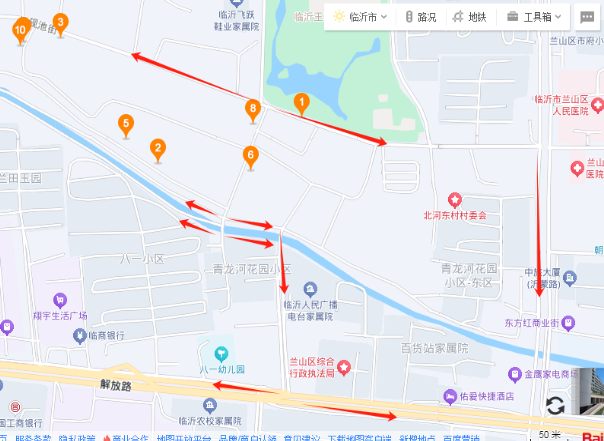Show the 地铁 subway map
This screenshot has height=441, width=604.
[x=469, y=17]
